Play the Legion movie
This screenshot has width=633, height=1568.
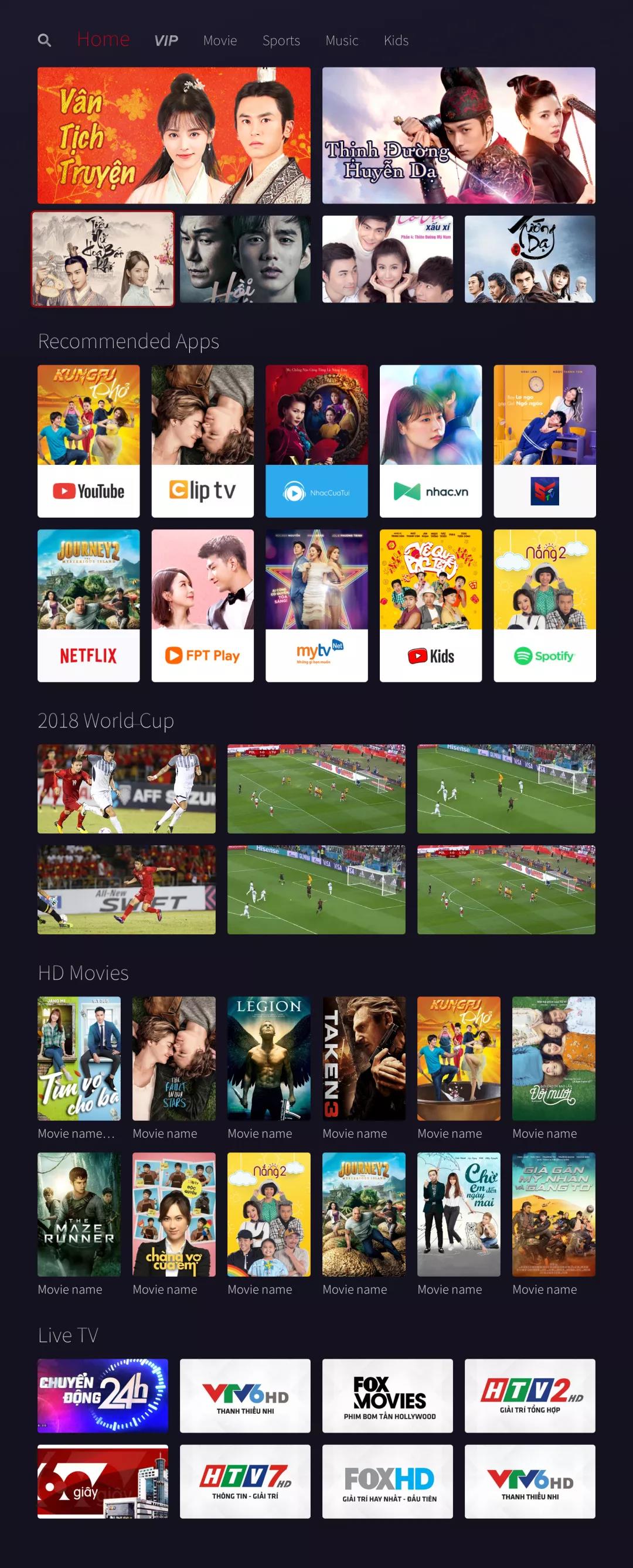click(x=268, y=1058)
